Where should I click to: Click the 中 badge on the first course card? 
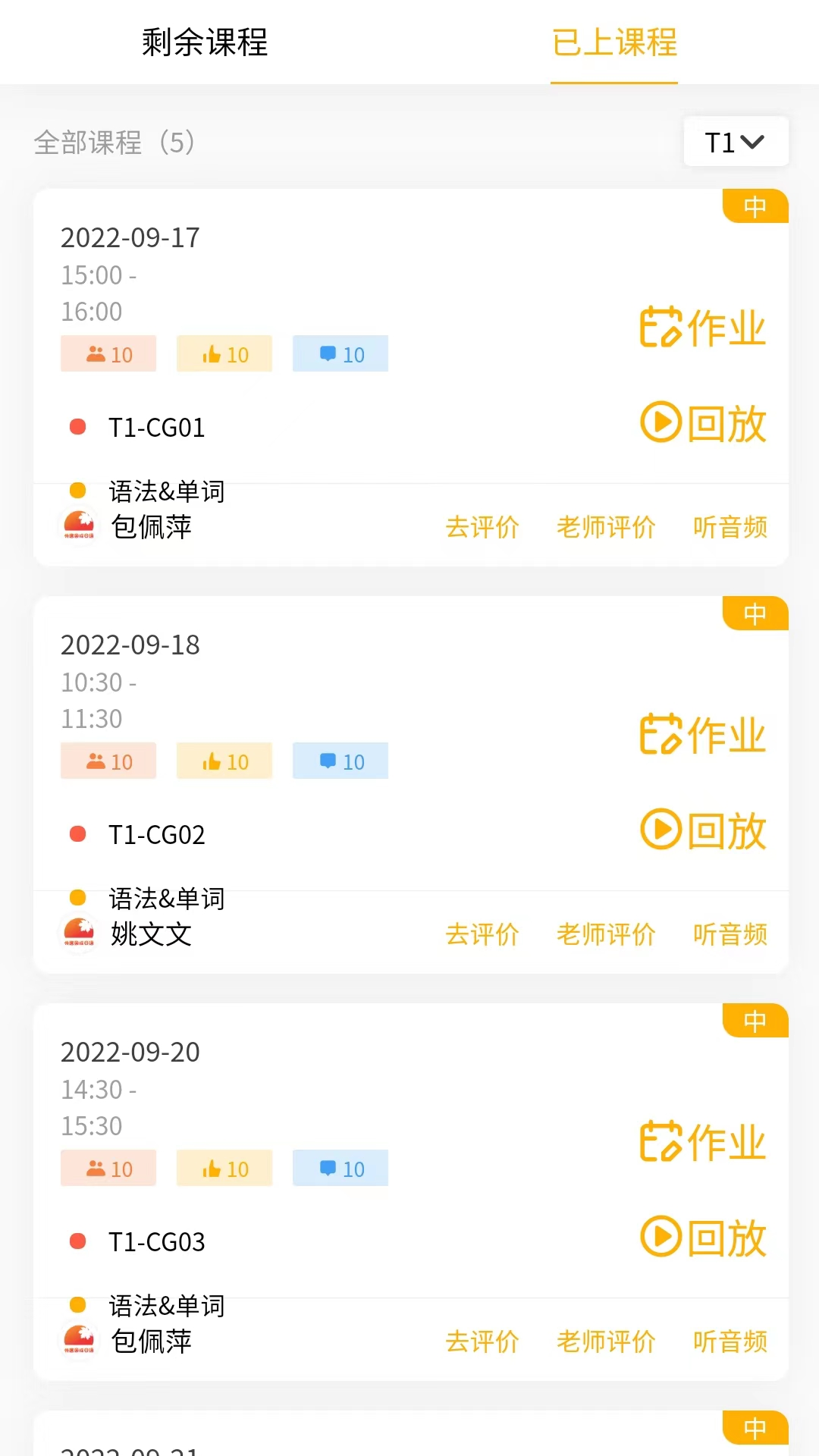pyautogui.click(x=755, y=206)
